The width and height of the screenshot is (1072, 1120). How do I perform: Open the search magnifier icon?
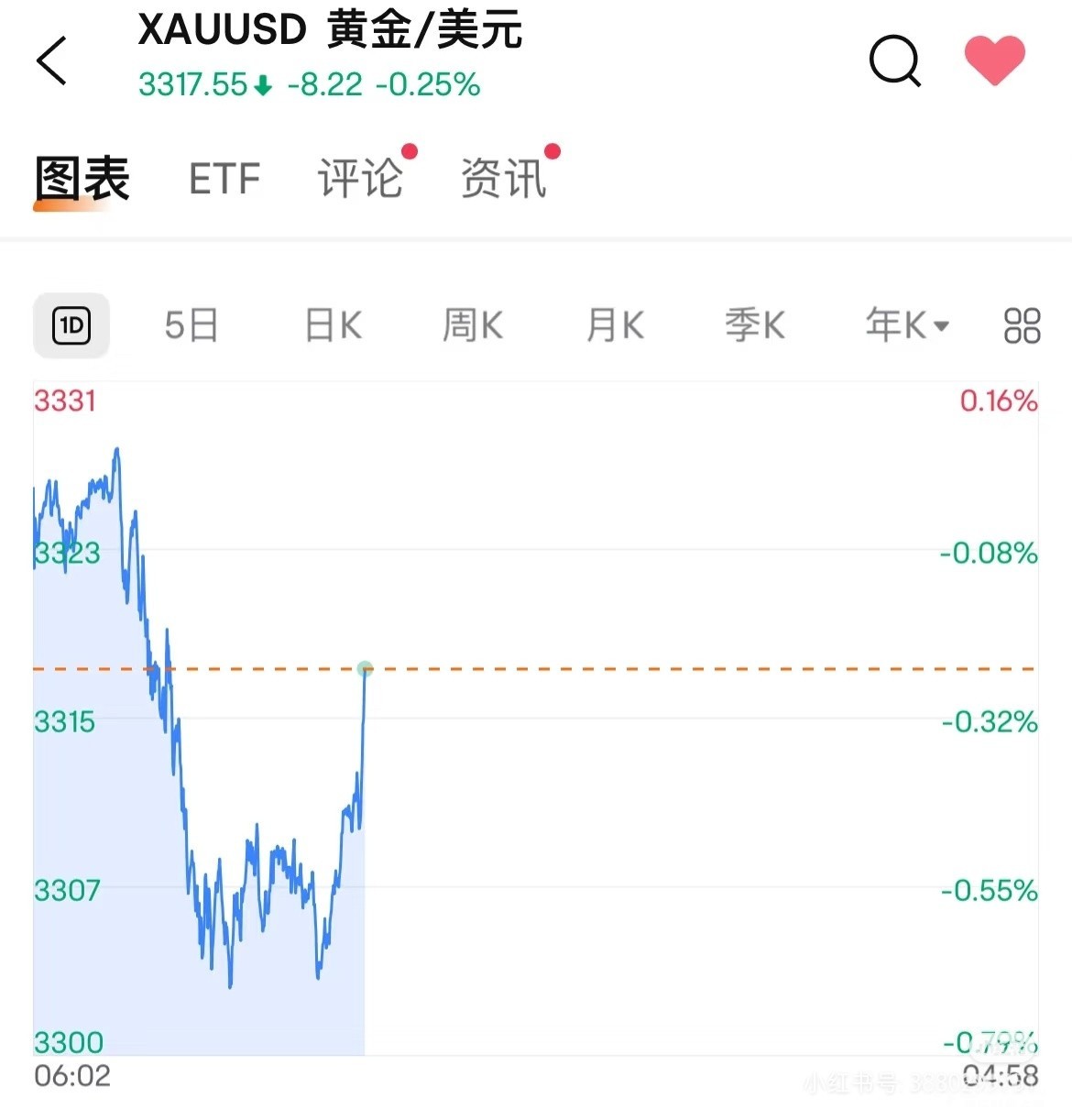tap(893, 61)
